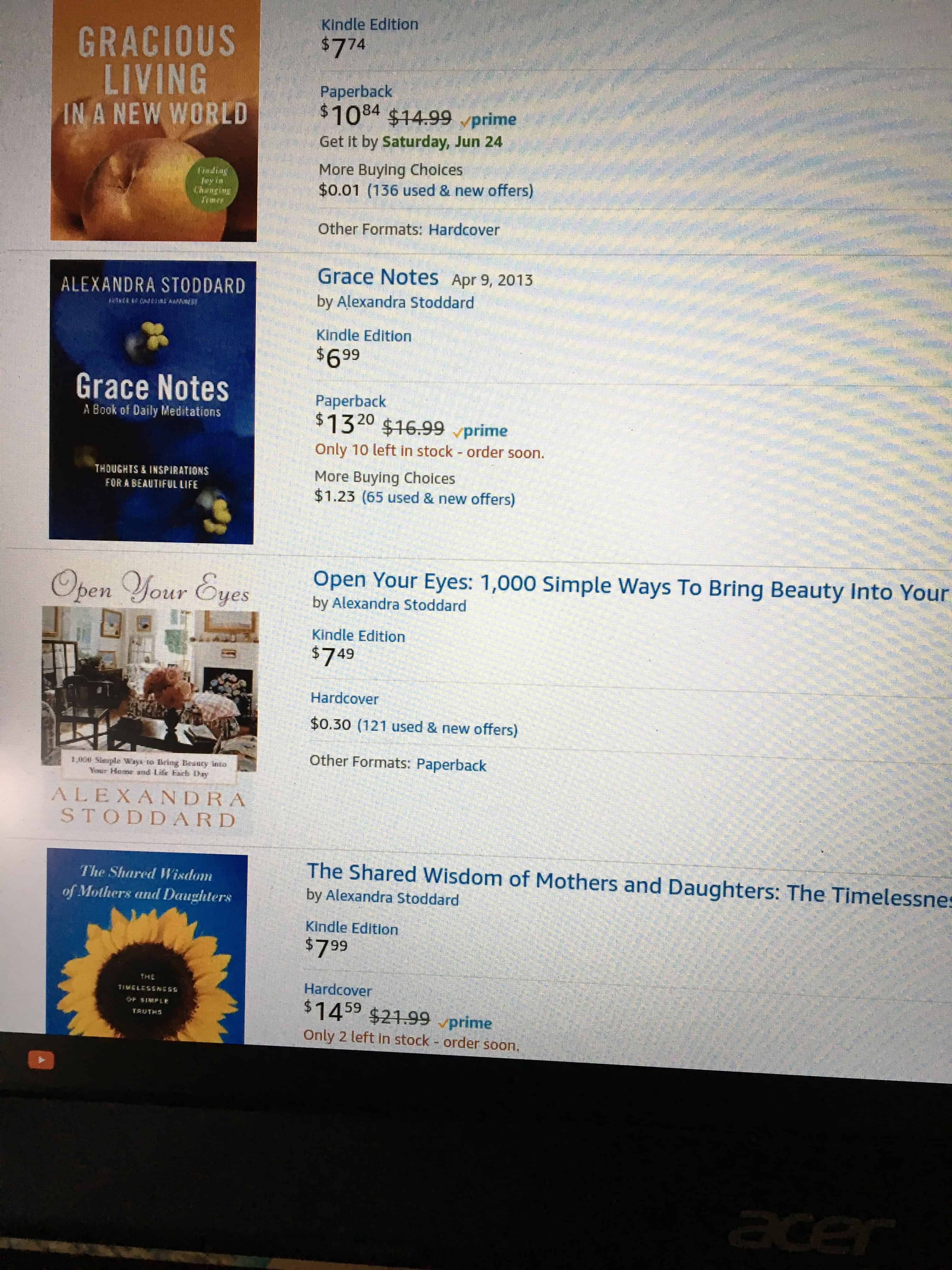Image resolution: width=952 pixels, height=1270 pixels.
Task: View Kindle Edition of Open Your Eyes
Action: [x=359, y=636]
